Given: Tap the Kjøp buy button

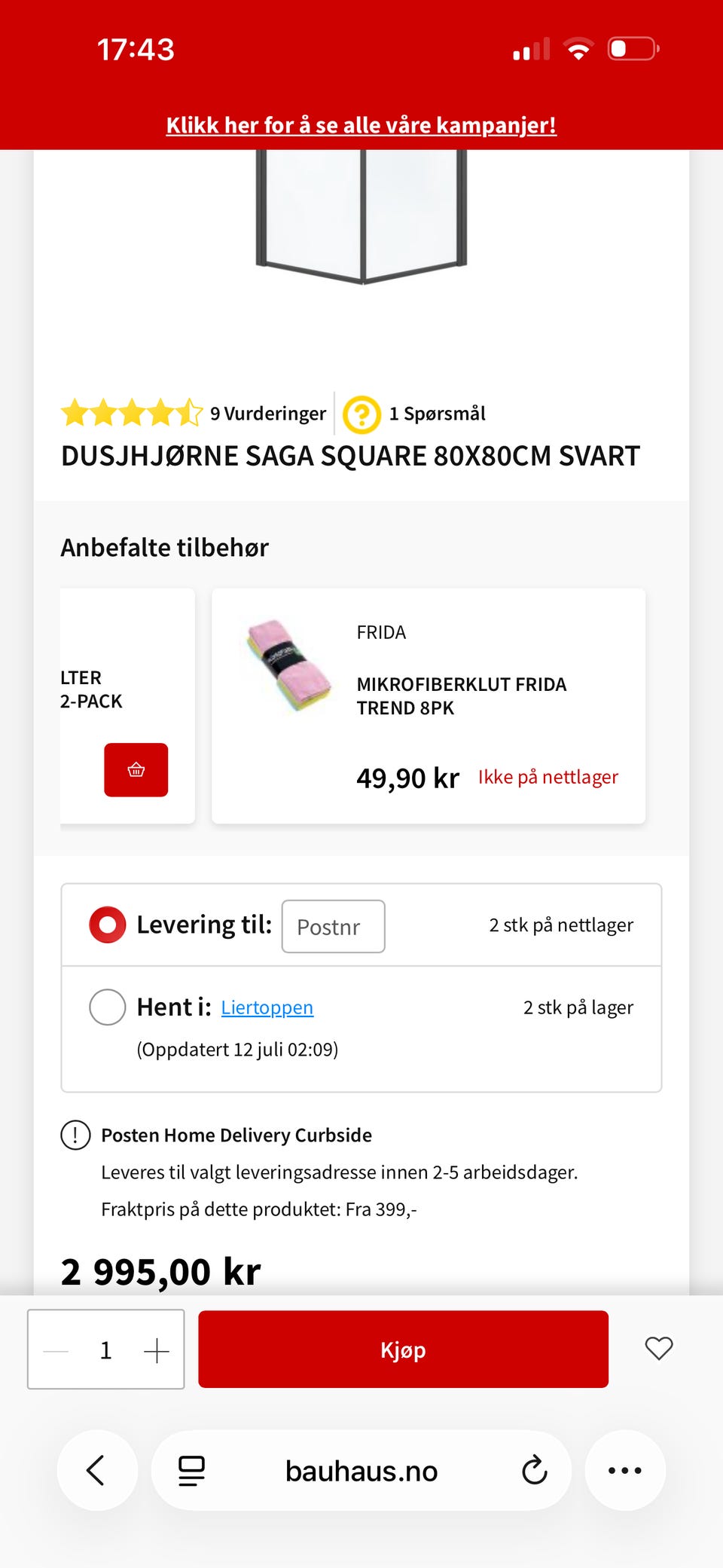Looking at the screenshot, I should click(x=403, y=1349).
